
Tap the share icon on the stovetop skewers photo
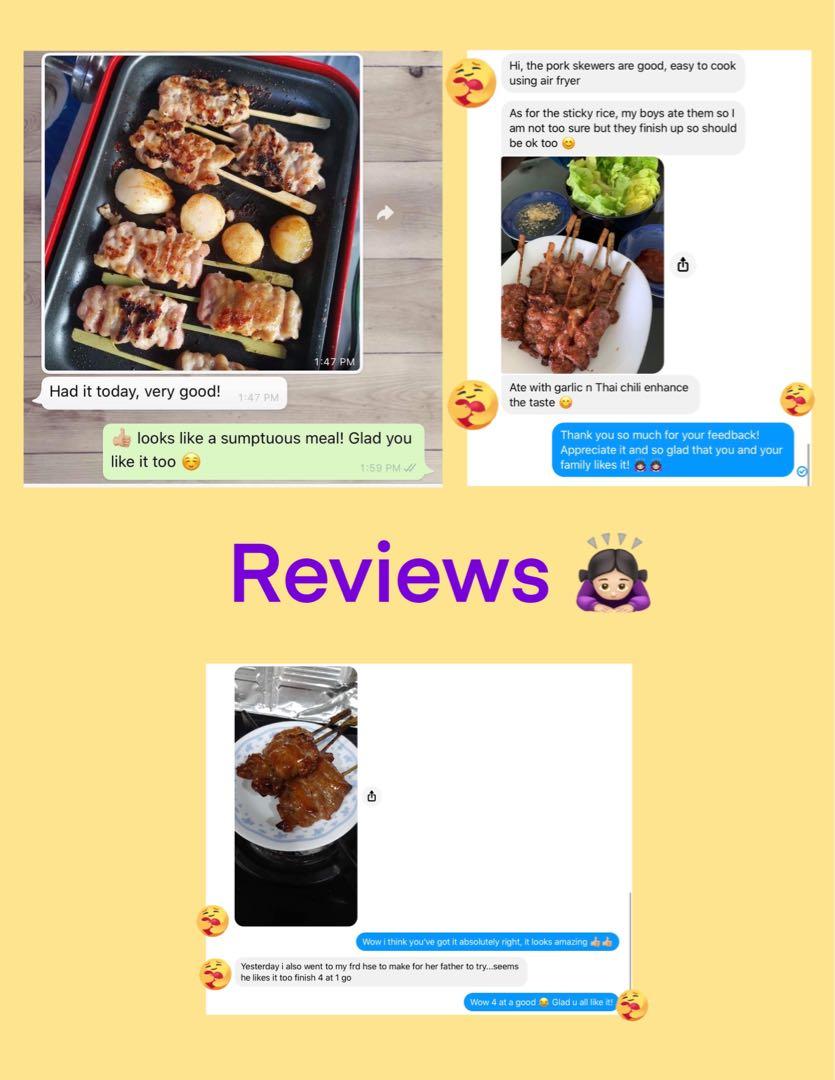(371, 796)
